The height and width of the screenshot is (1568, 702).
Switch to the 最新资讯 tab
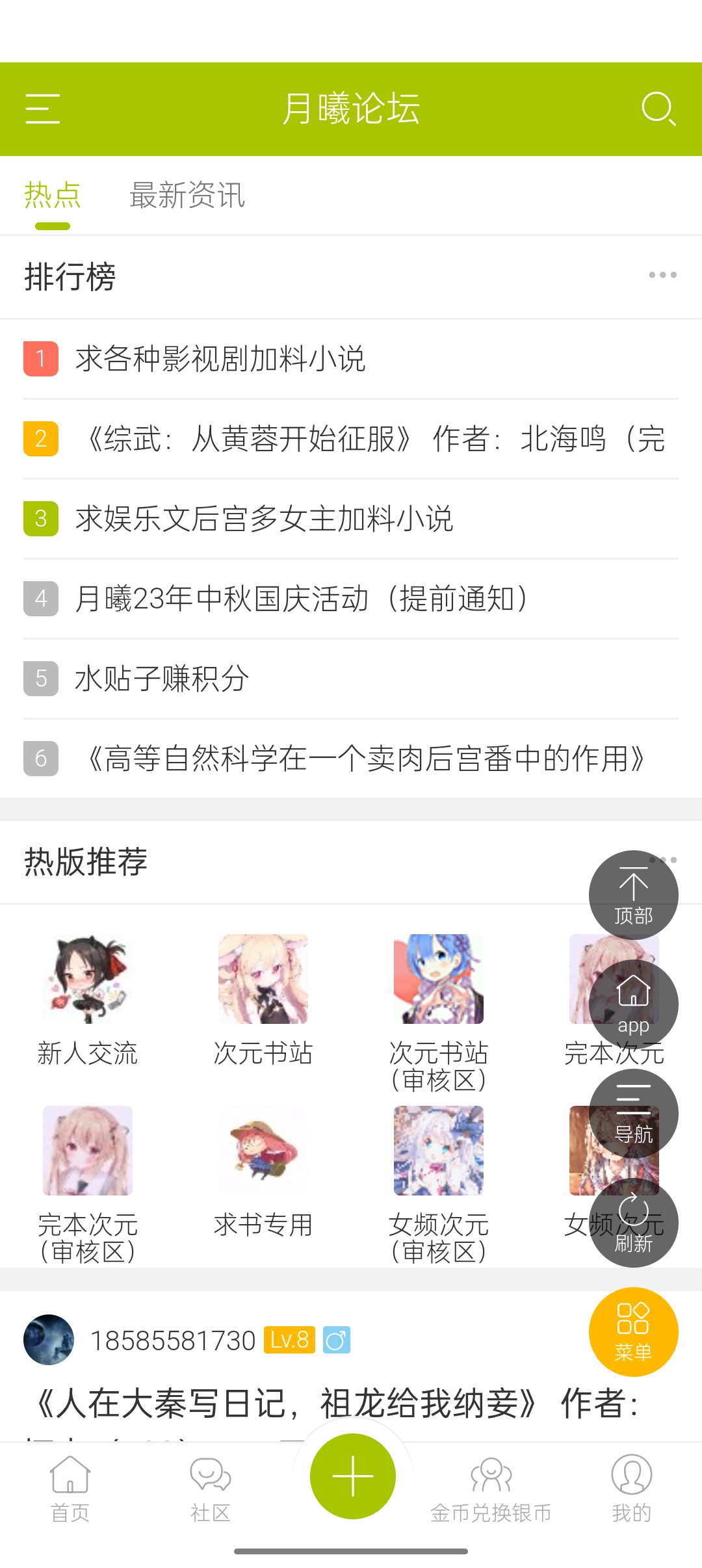(x=187, y=195)
